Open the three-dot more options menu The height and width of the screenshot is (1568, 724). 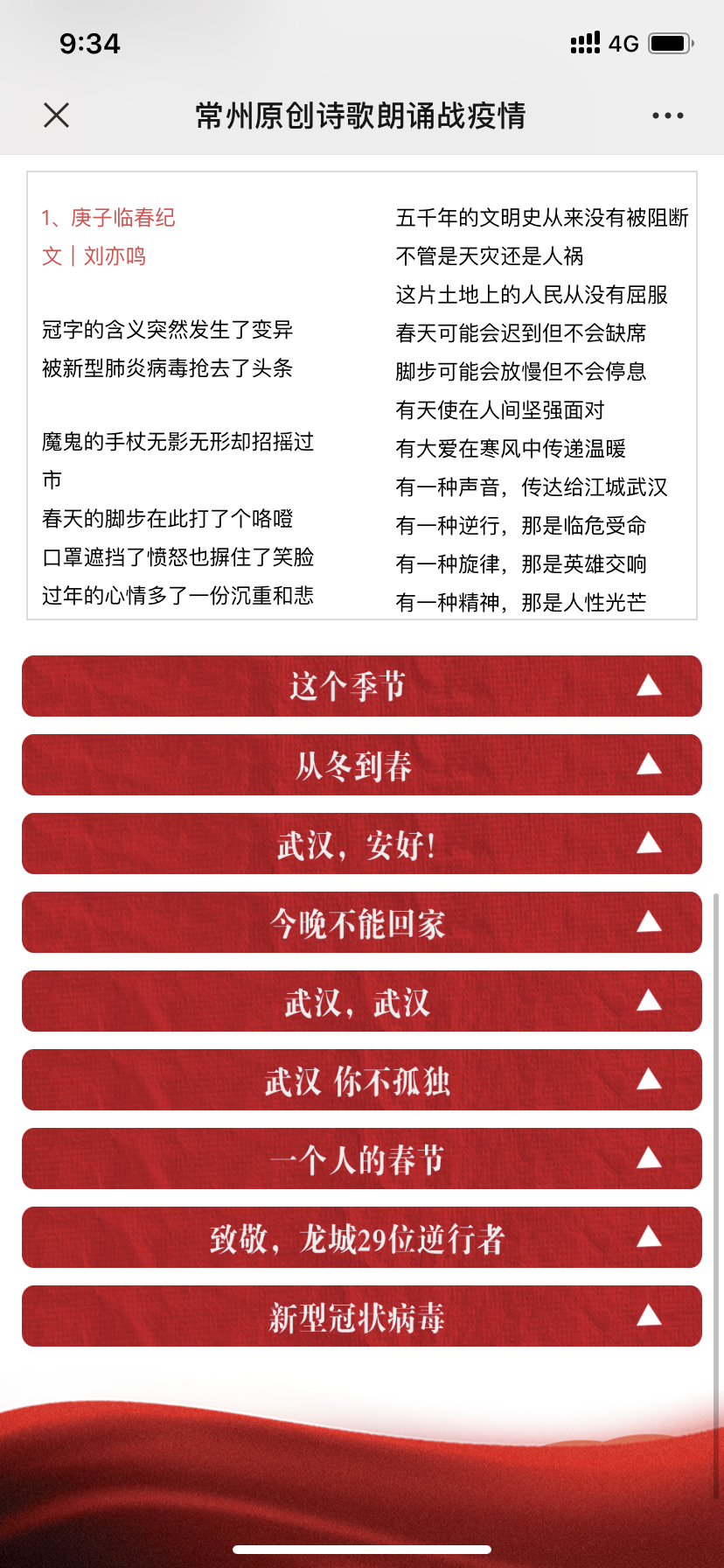[667, 115]
